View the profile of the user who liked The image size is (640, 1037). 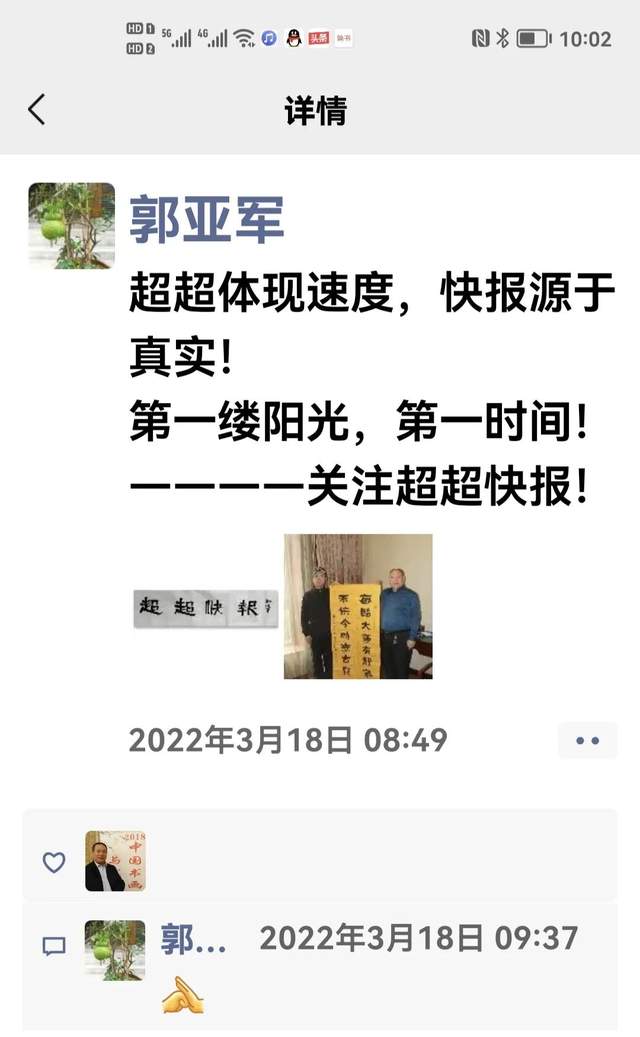coord(115,861)
